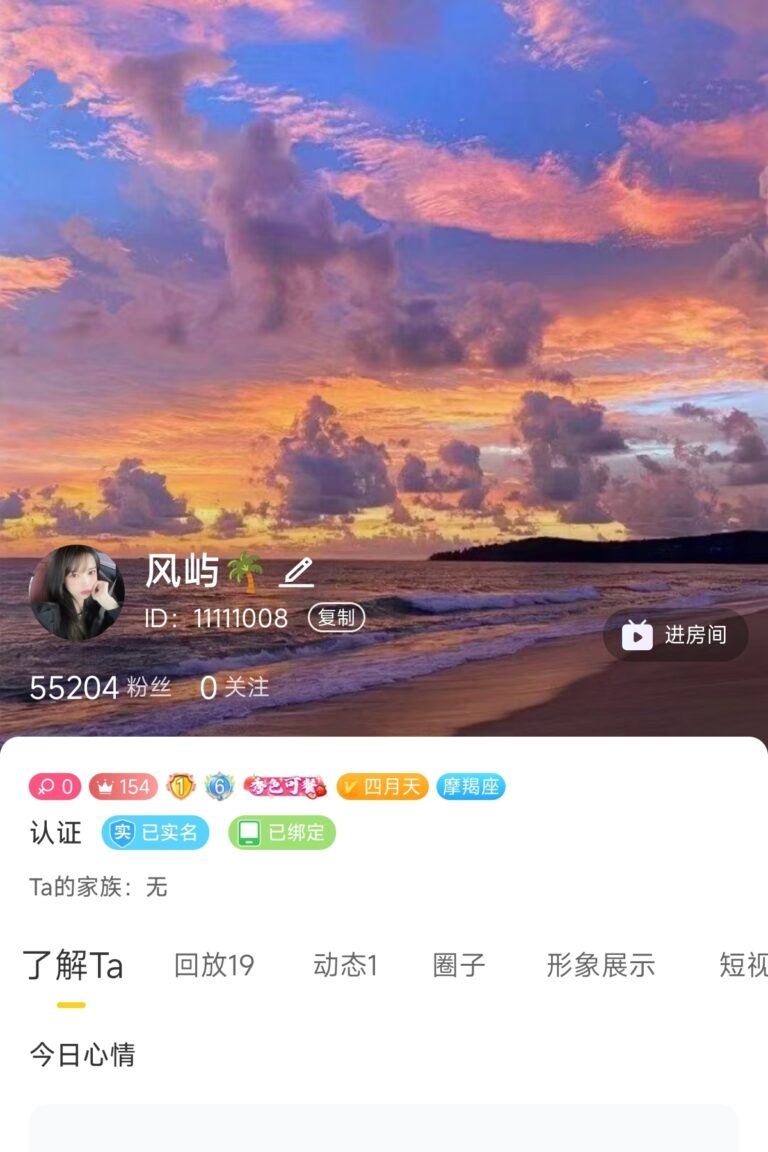Switch to the 动态1 tab
Image resolution: width=768 pixels, height=1152 pixels.
(x=345, y=965)
